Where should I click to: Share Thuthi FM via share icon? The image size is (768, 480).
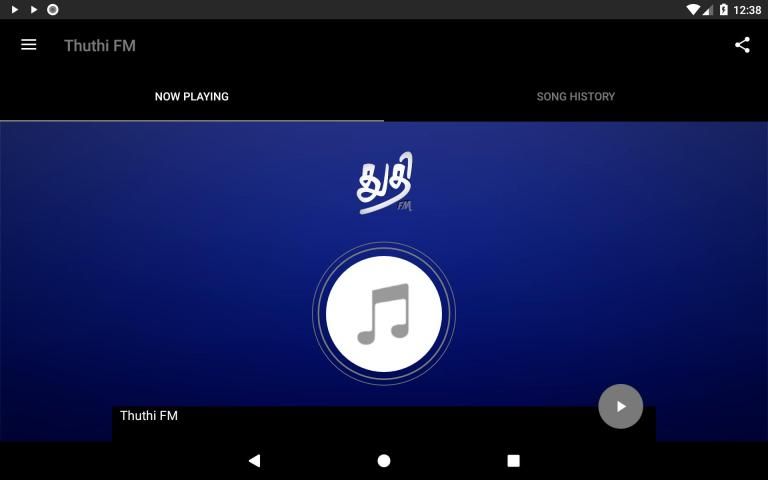(x=742, y=45)
